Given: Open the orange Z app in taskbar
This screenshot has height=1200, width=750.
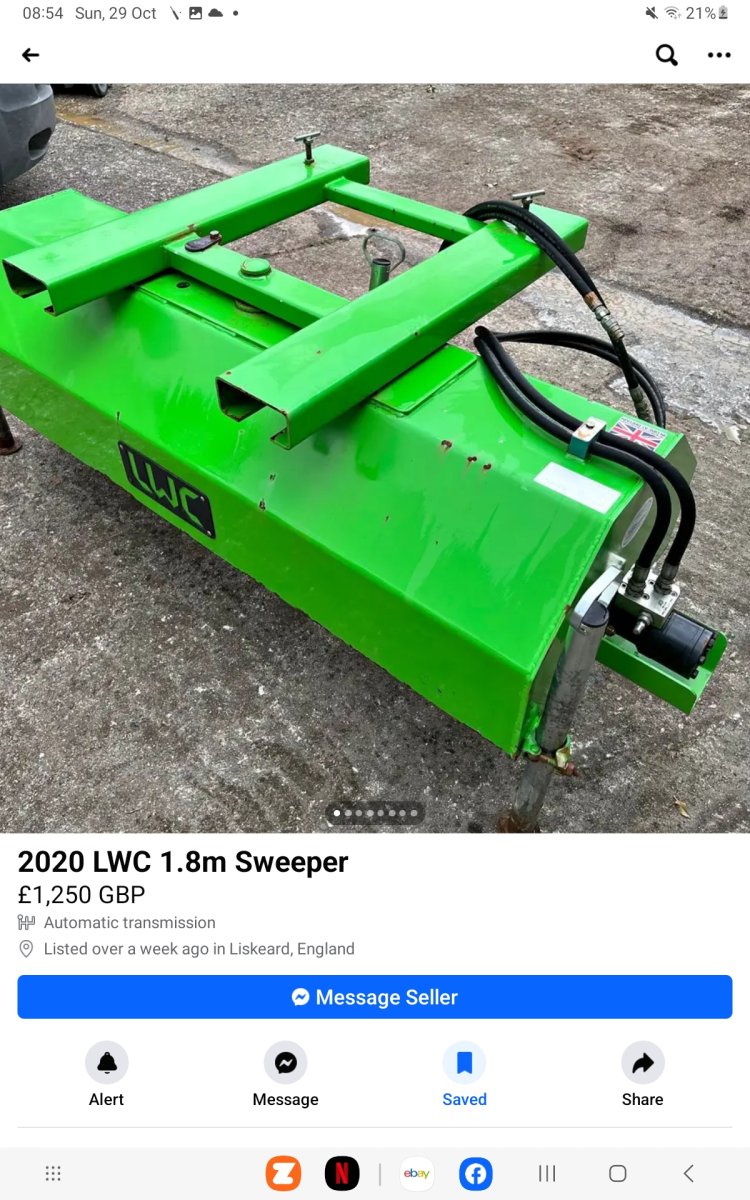Looking at the screenshot, I should (283, 1173).
